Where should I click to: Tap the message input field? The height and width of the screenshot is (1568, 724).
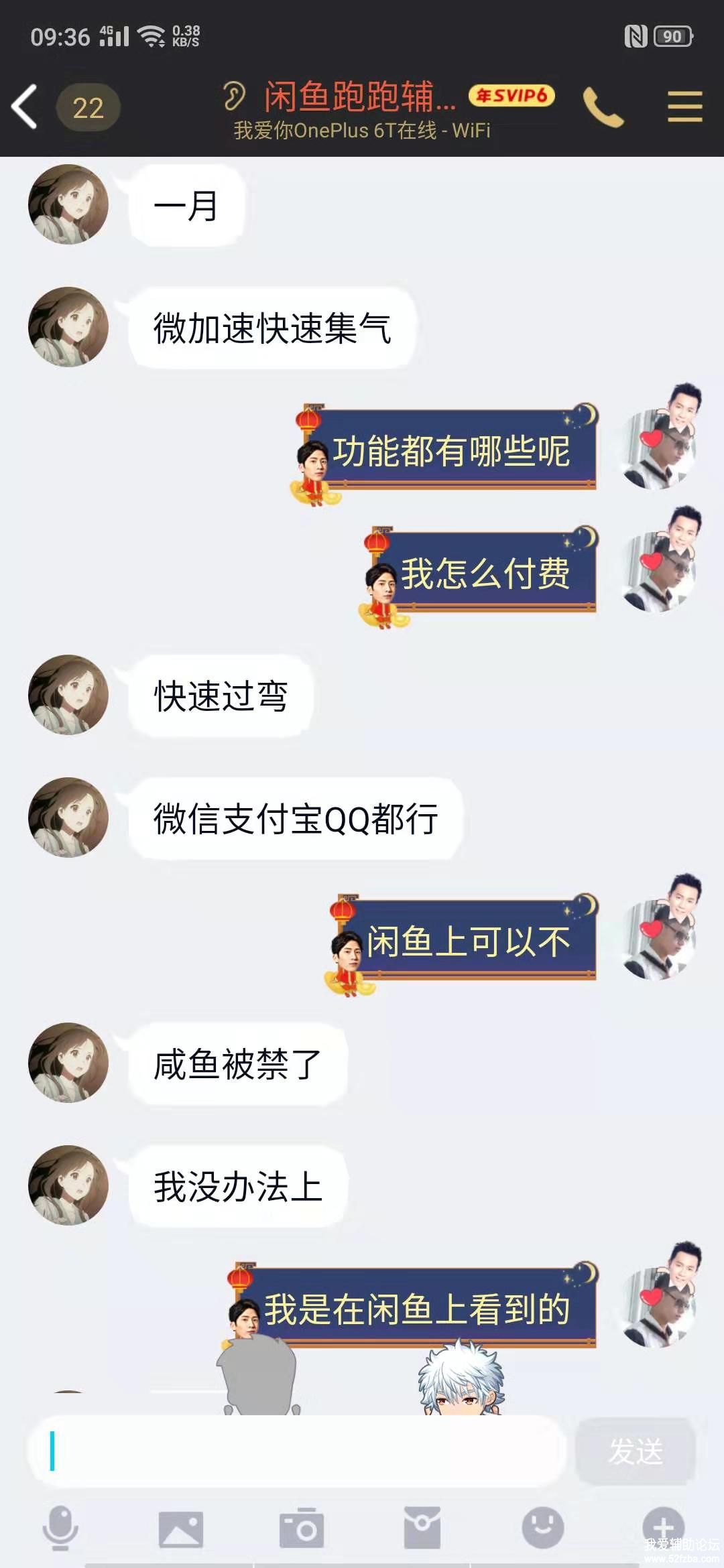[x=295, y=1452]
